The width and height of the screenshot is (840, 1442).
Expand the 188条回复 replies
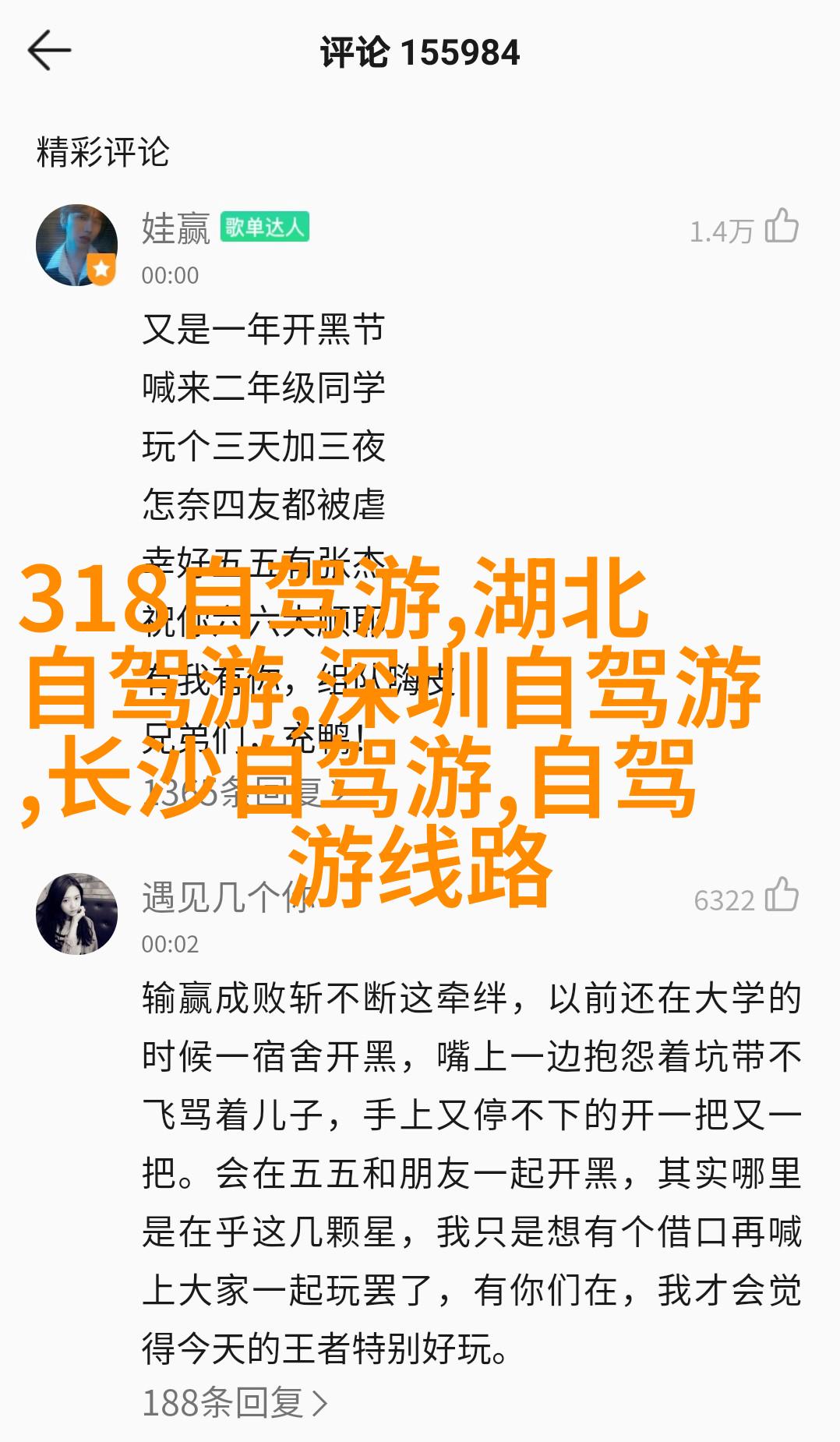pyautogui.click(x=235, y=1403)
